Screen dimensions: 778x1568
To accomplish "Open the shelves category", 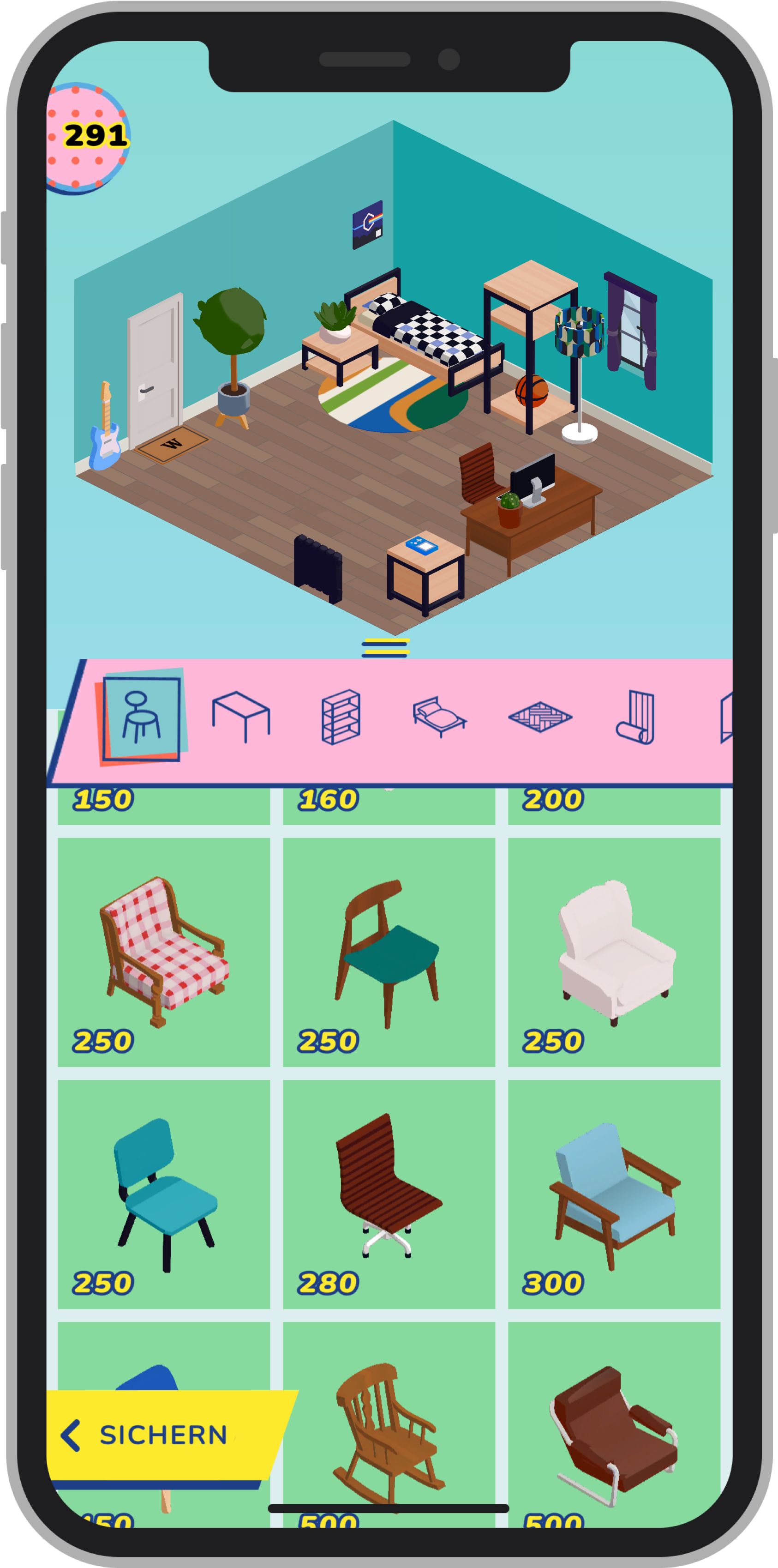I will pyautogui.click(x=341, y=717).
